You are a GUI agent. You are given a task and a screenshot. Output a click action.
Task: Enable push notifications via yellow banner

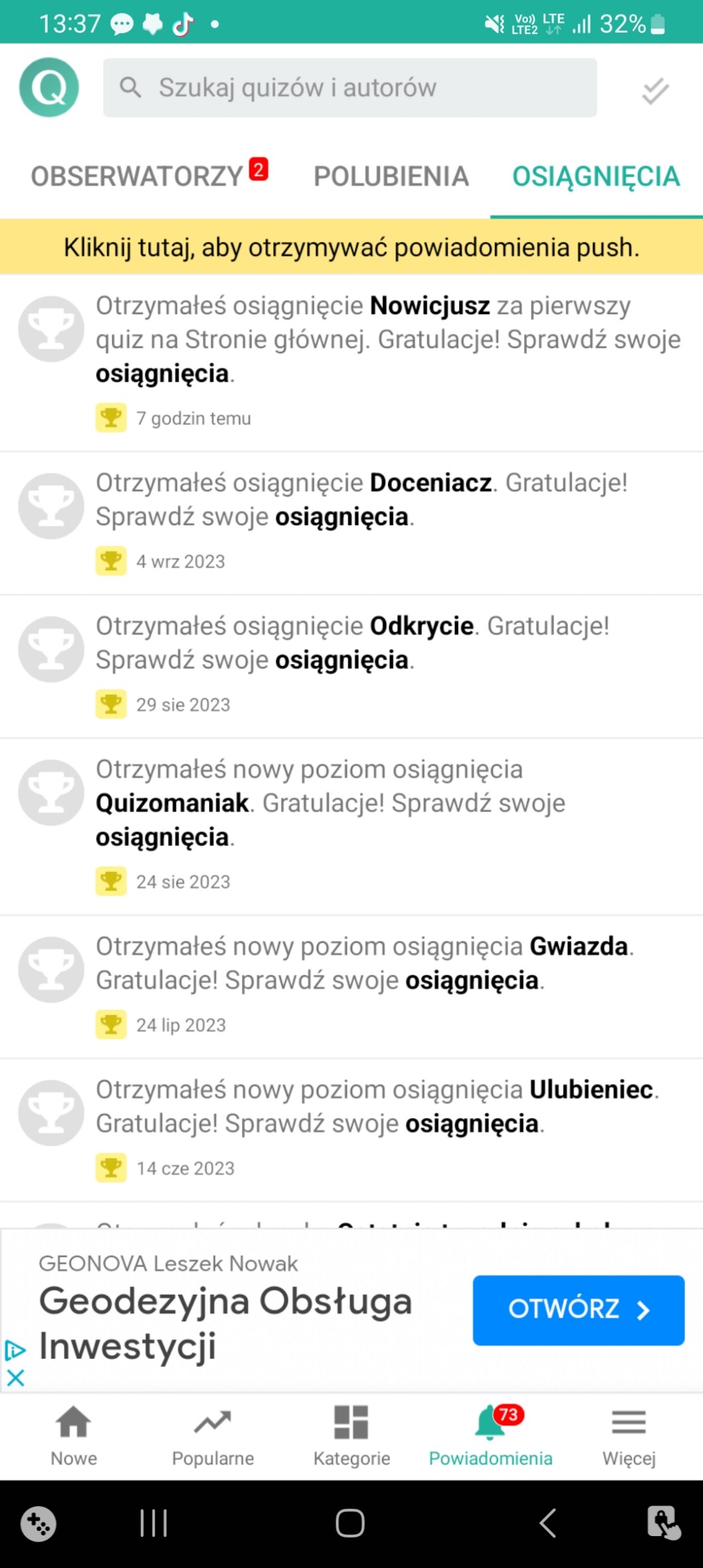click(x=351, y=248)
